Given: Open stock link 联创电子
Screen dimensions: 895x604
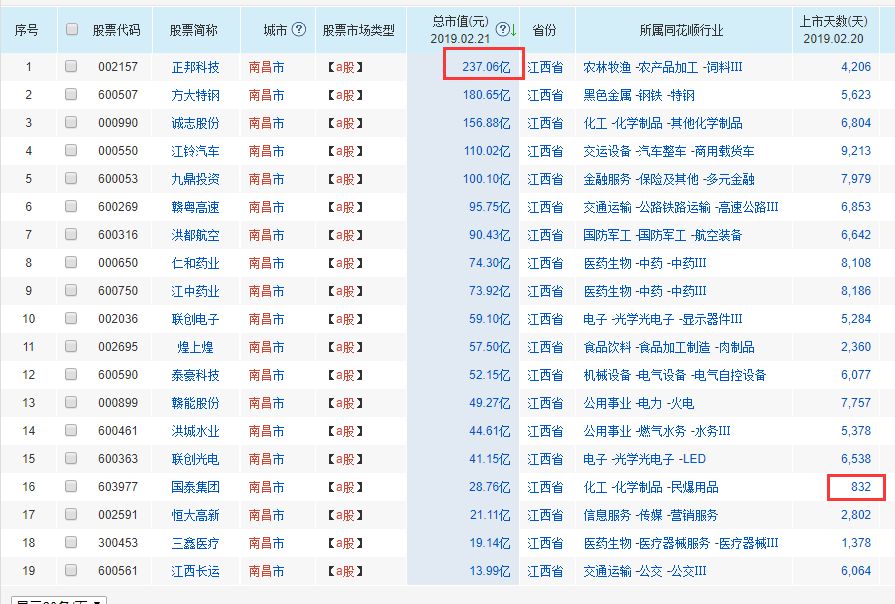Looking at the screenshot, I should click(195, 319).
